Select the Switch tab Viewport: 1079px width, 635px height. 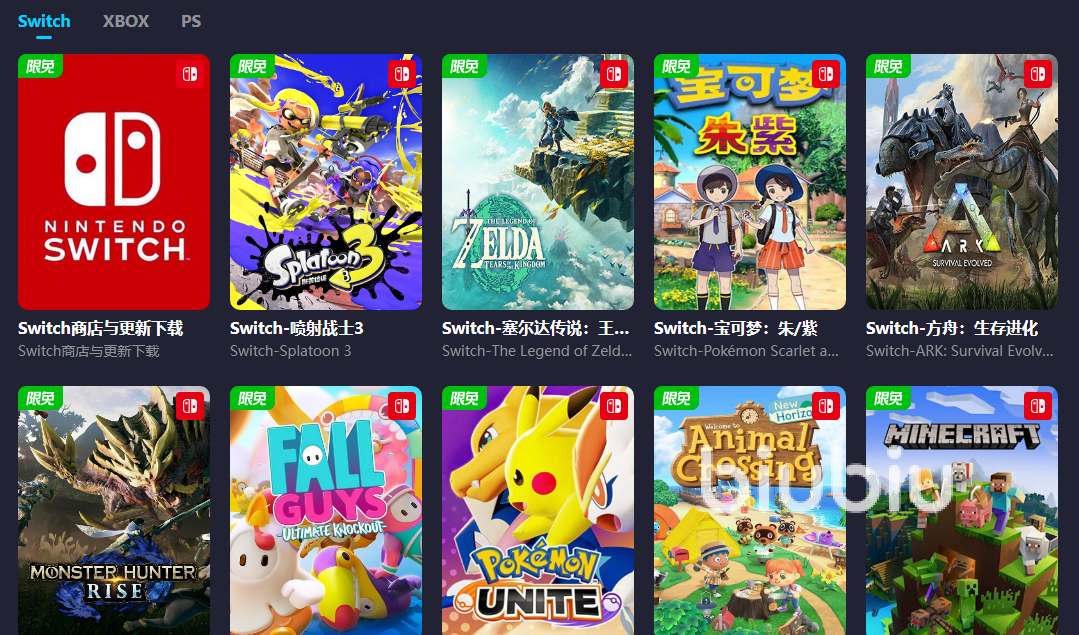click(44, 20)
